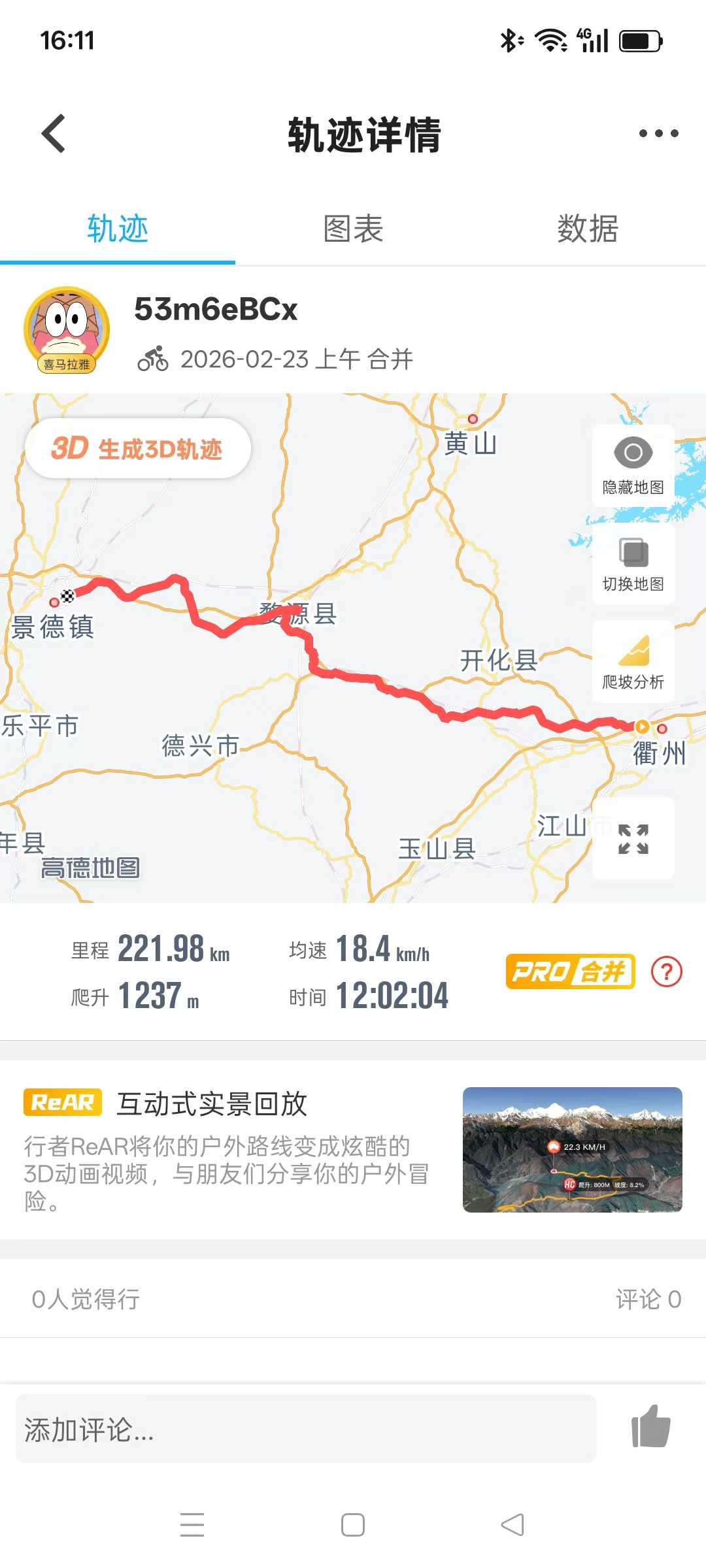Switch the map style with 切换地图 icon
Screen dimensions: 706x1568
pyautogui.click(x=631, y=563)
